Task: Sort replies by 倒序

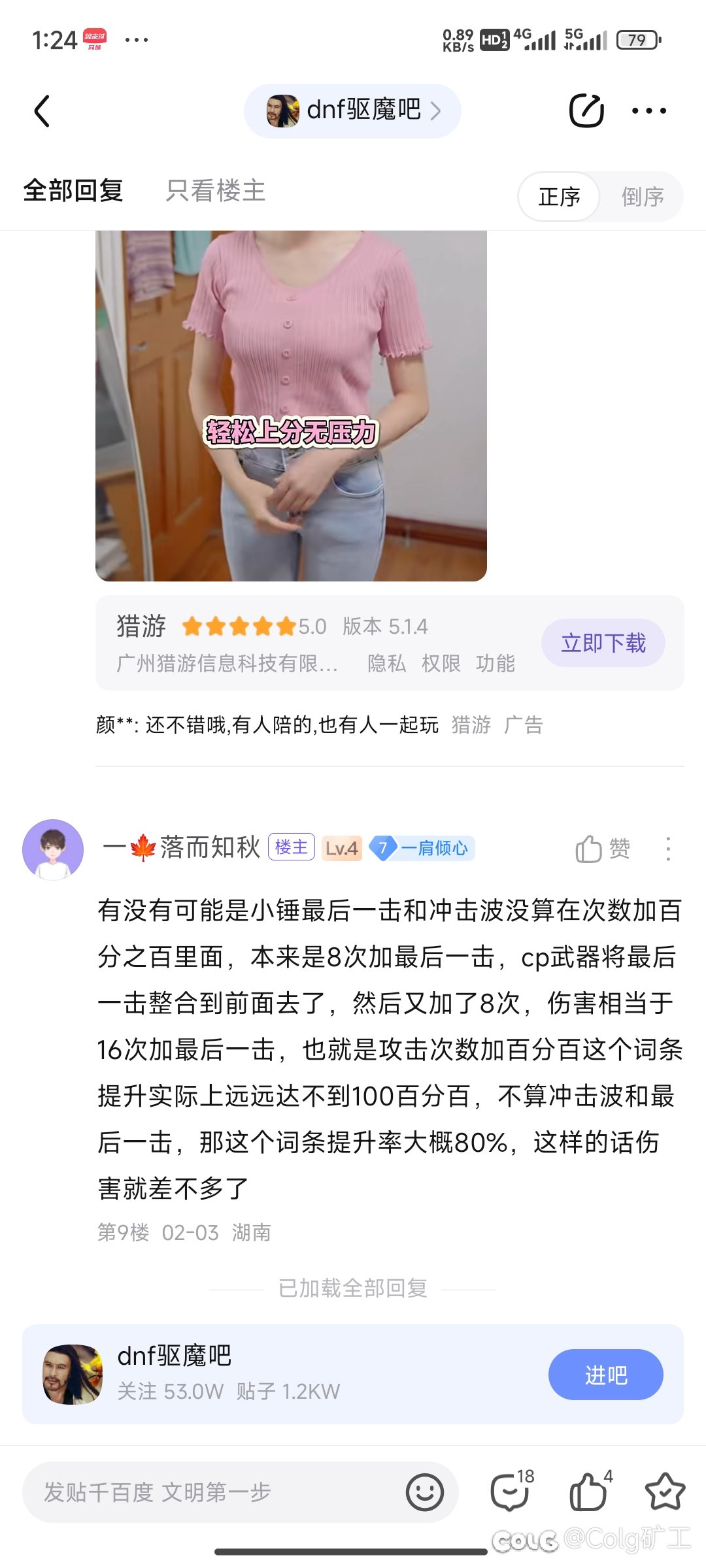Action: click(643, 197)
